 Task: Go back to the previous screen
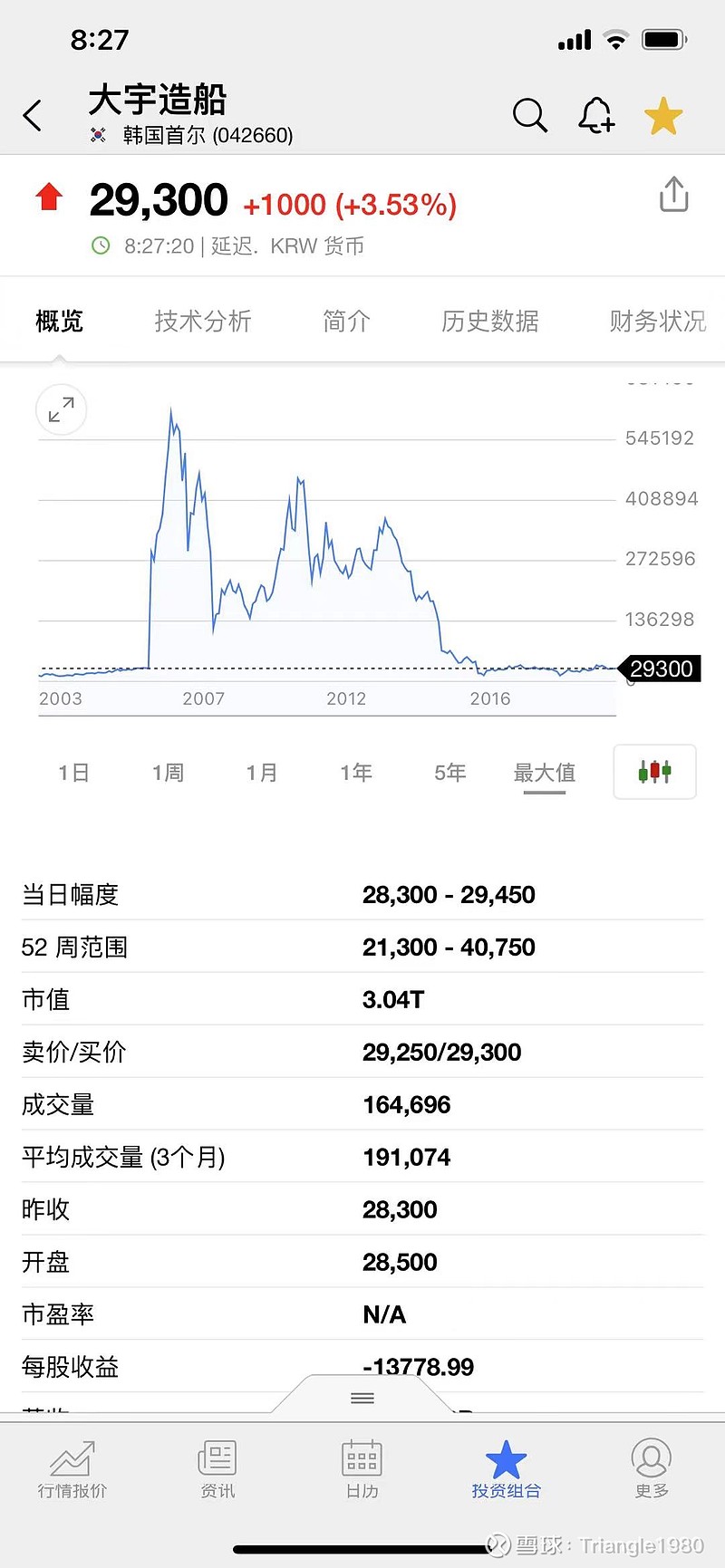[x=33, y=116]
